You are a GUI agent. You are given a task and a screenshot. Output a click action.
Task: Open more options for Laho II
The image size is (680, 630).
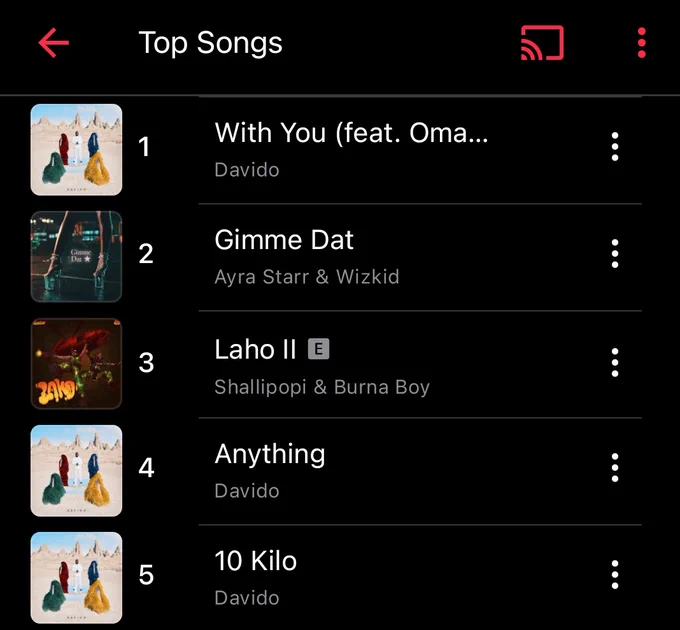(615, 362)
